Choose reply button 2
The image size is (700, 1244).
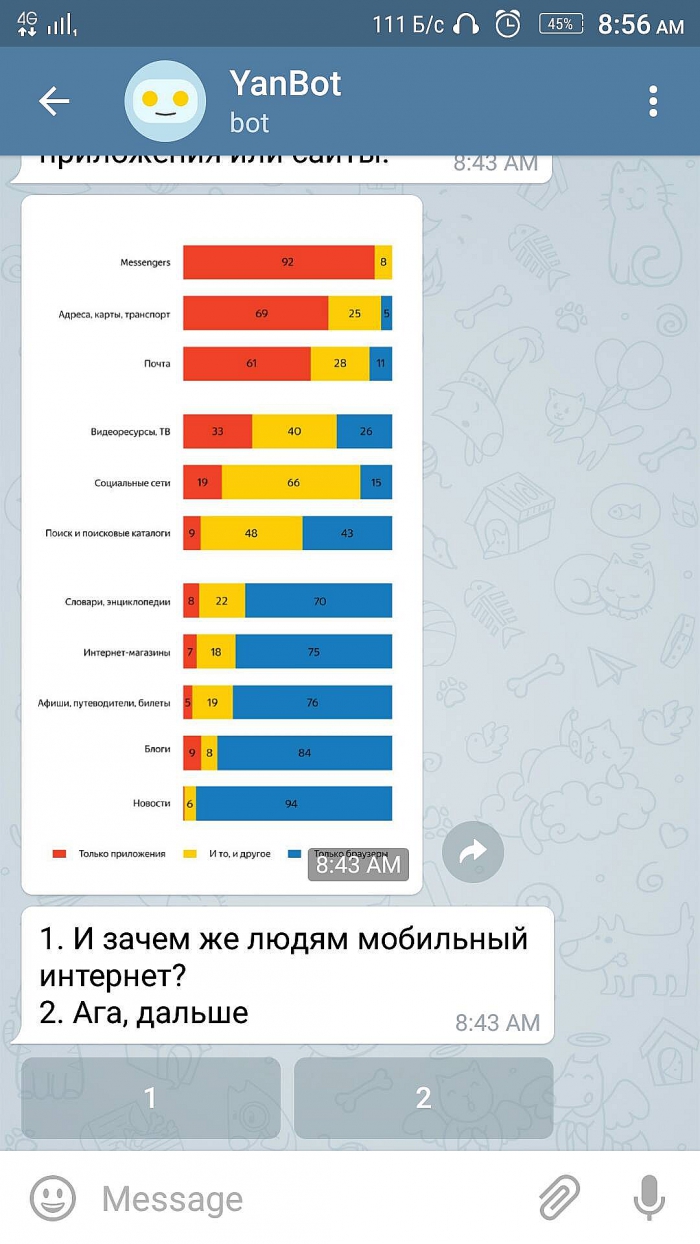pos(423,1098)
